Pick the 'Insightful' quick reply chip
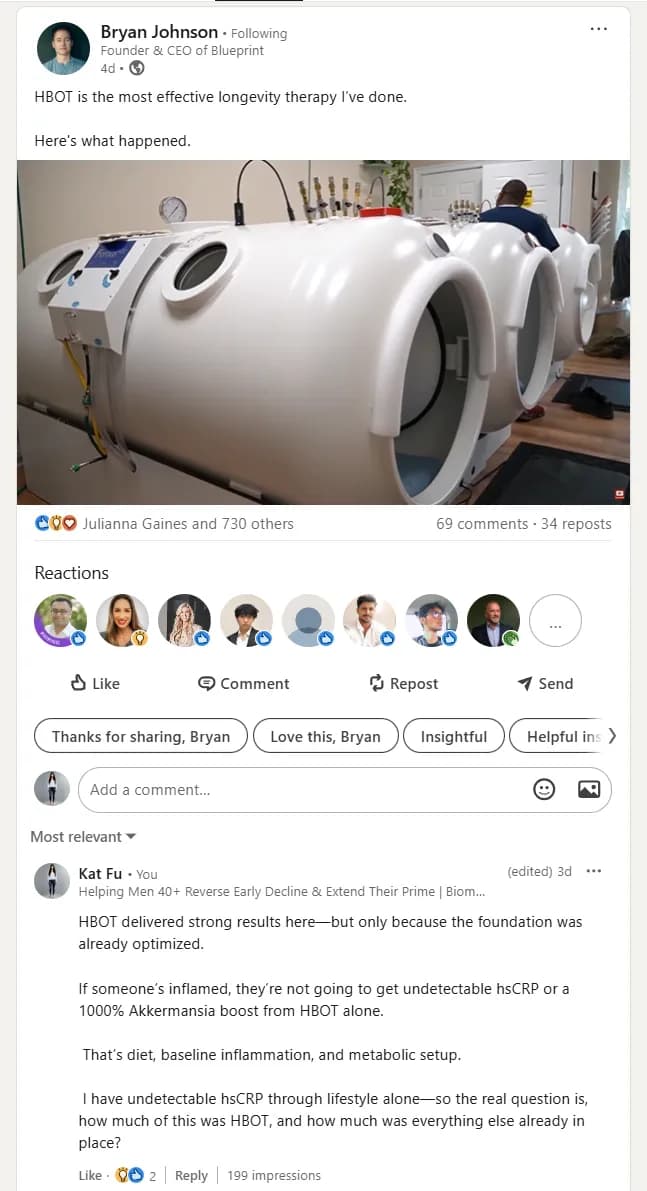Screen dimensions: 647x1191 pyautogui.click(x=453, y=736)
